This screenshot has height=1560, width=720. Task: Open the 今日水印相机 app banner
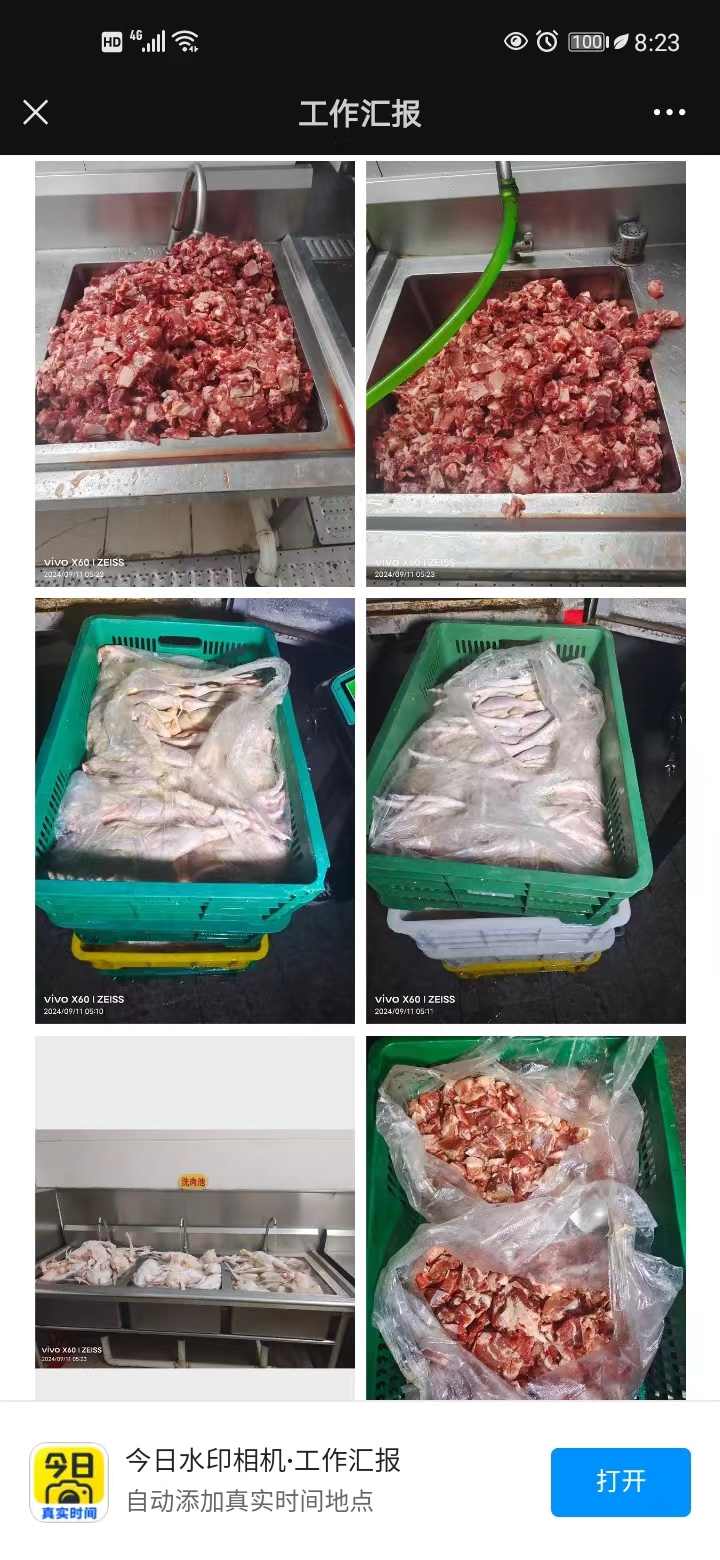pyautogui.click(x=263, y=1480)
